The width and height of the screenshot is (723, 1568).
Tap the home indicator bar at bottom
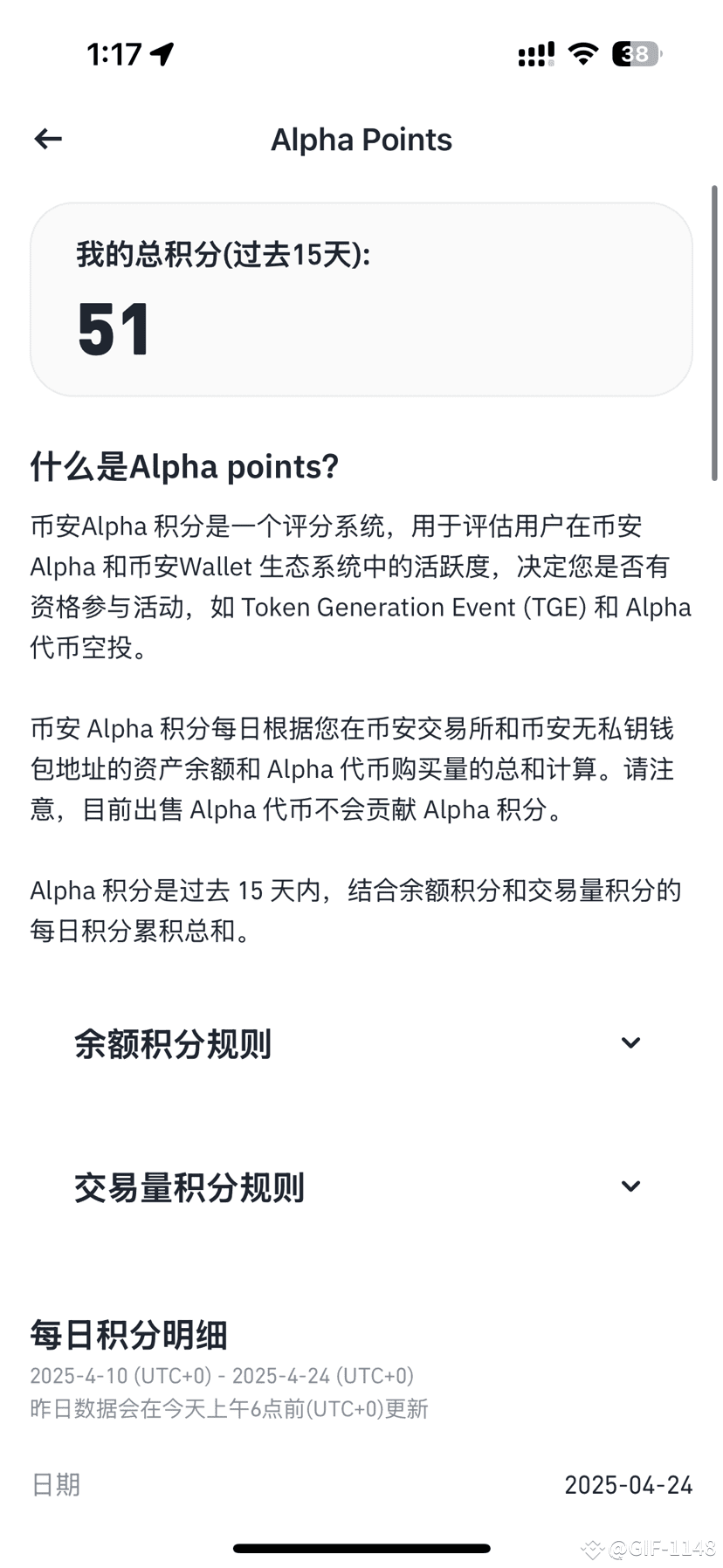tap(361, 1548)
